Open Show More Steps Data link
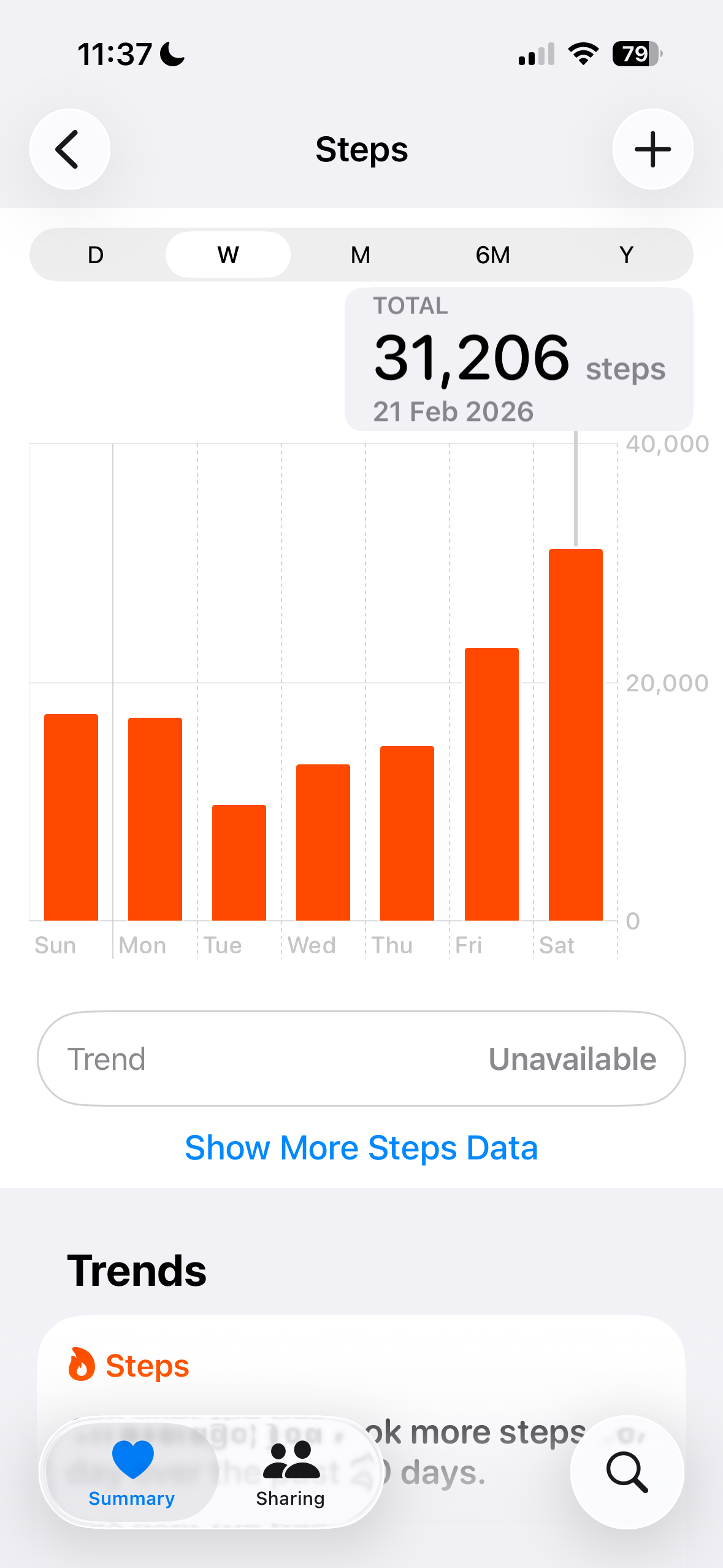Screen dimensions: 723x1568 (361, 1148)
